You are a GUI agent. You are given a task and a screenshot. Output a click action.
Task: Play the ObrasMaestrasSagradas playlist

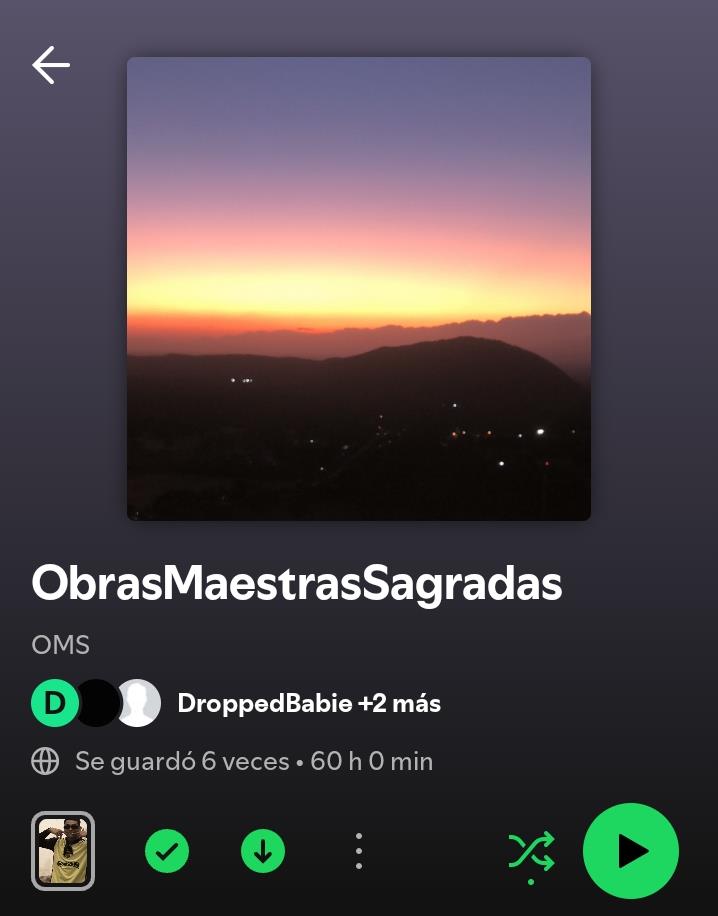pyautogui.click(x=631, y=851)
